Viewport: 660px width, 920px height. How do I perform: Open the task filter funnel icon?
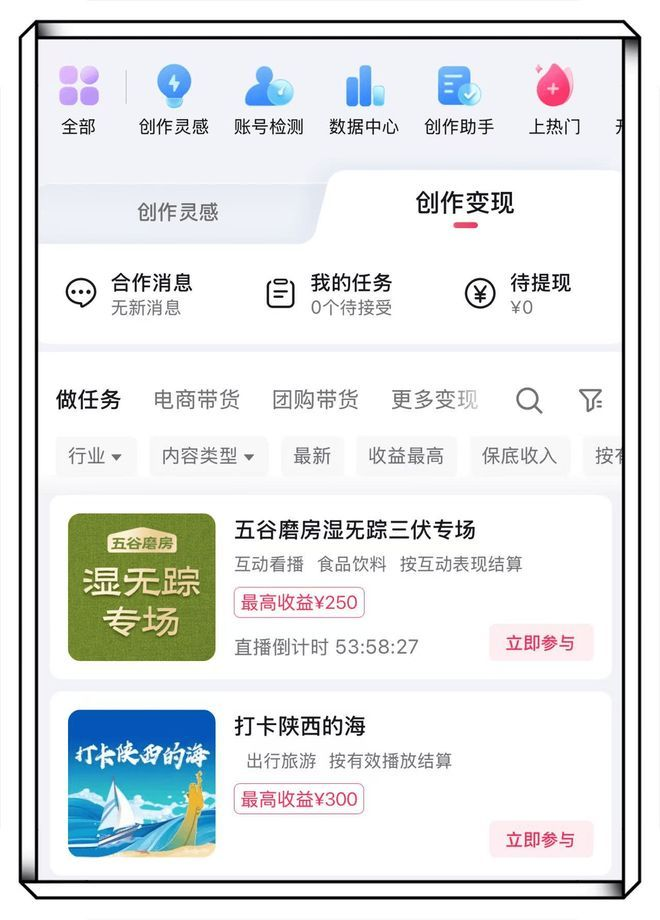click(x=591, y=401)
